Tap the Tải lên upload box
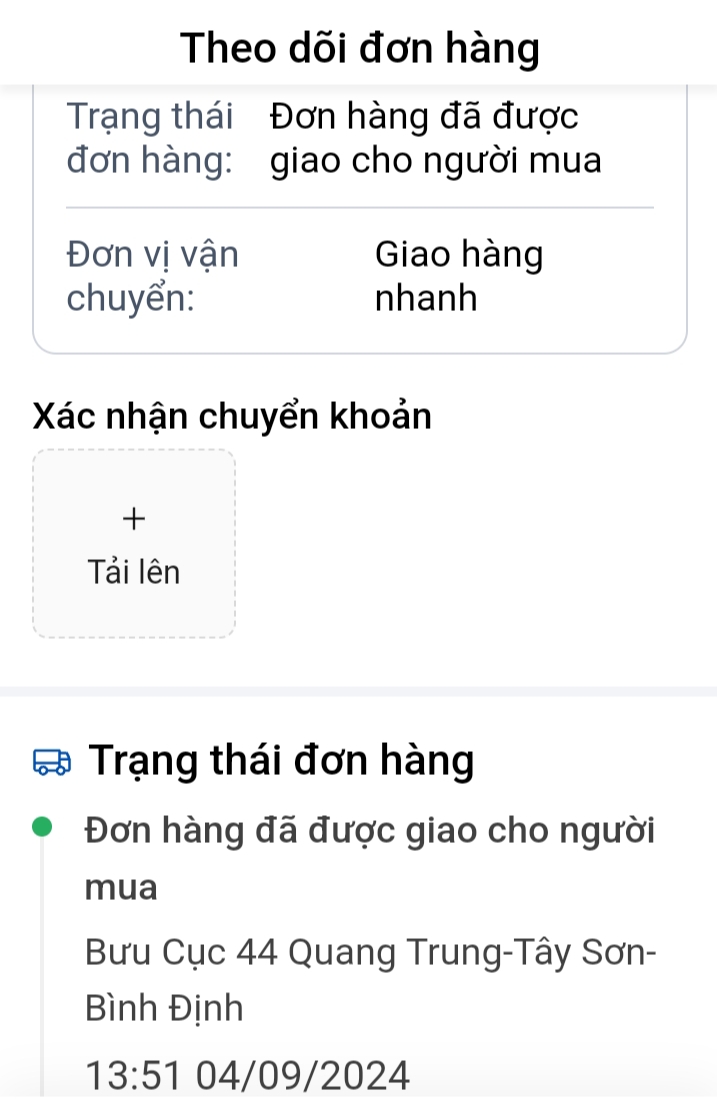 [x=134, y=543]
